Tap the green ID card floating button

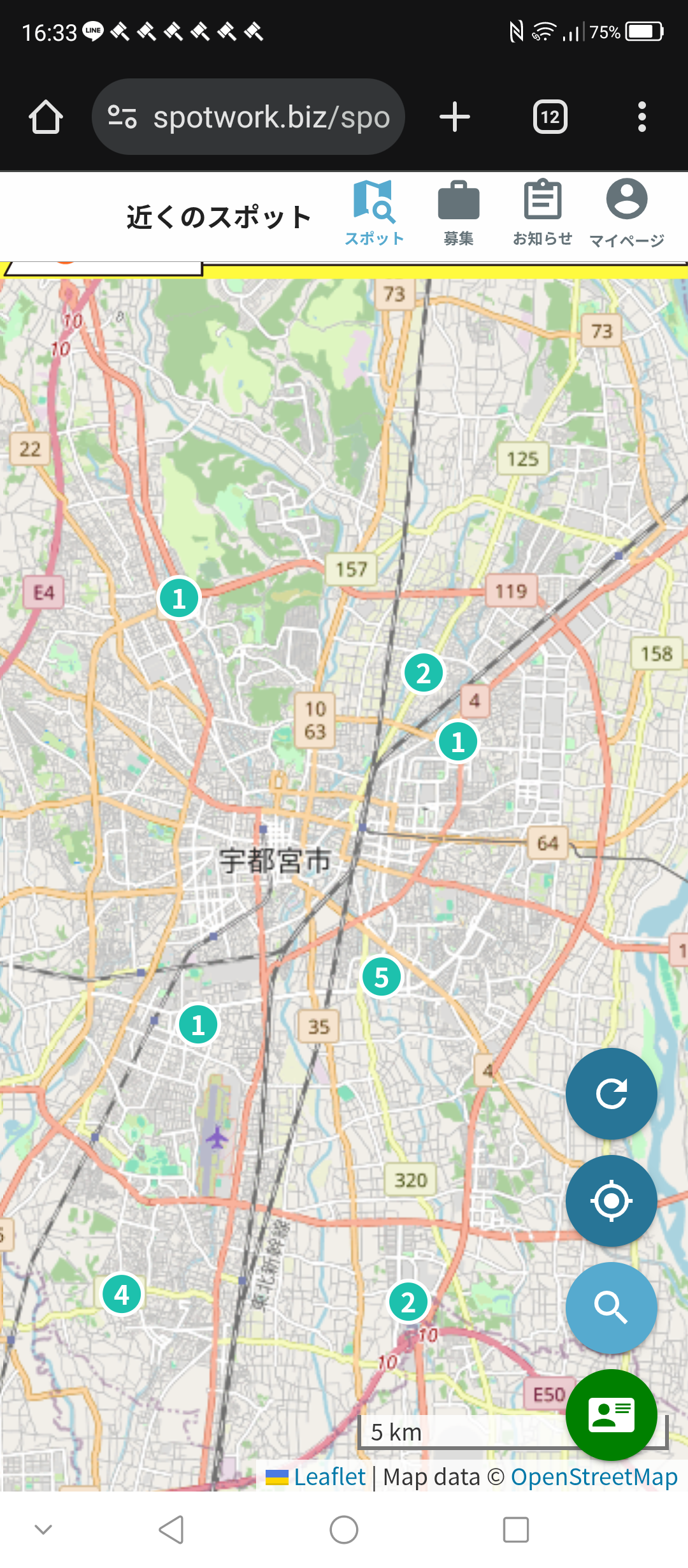click(611, 1414)
